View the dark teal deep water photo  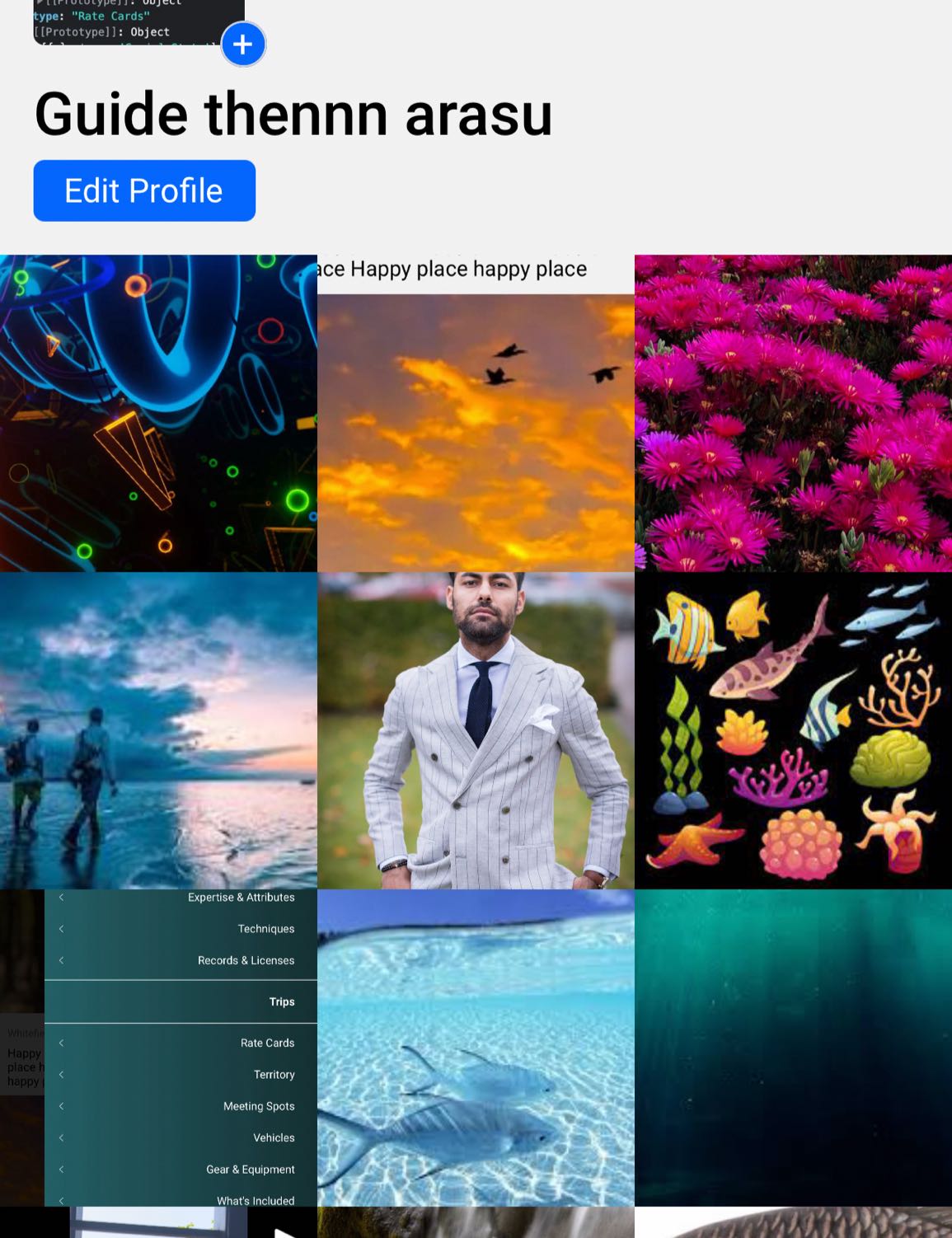[x=793, y=1048]
